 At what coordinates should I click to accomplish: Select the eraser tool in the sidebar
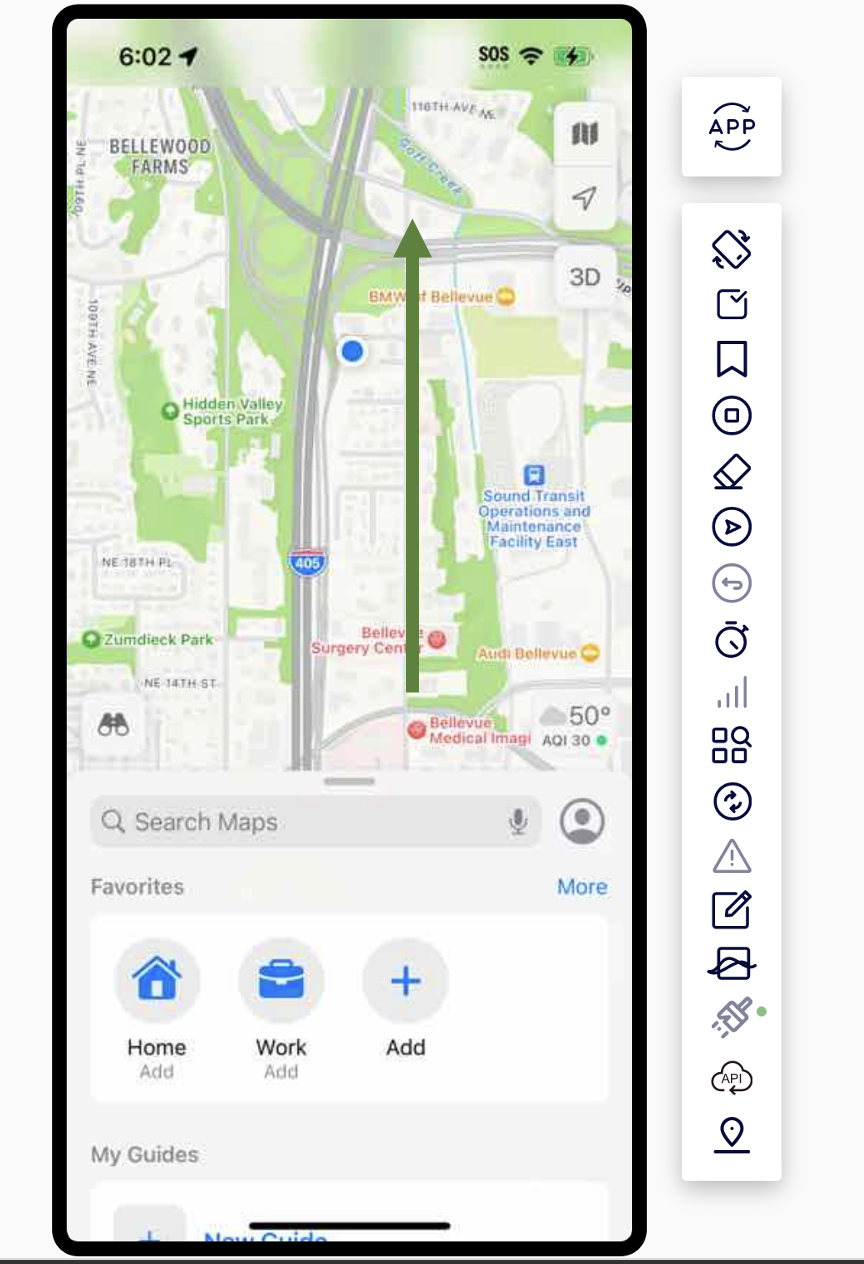[732, 472]
